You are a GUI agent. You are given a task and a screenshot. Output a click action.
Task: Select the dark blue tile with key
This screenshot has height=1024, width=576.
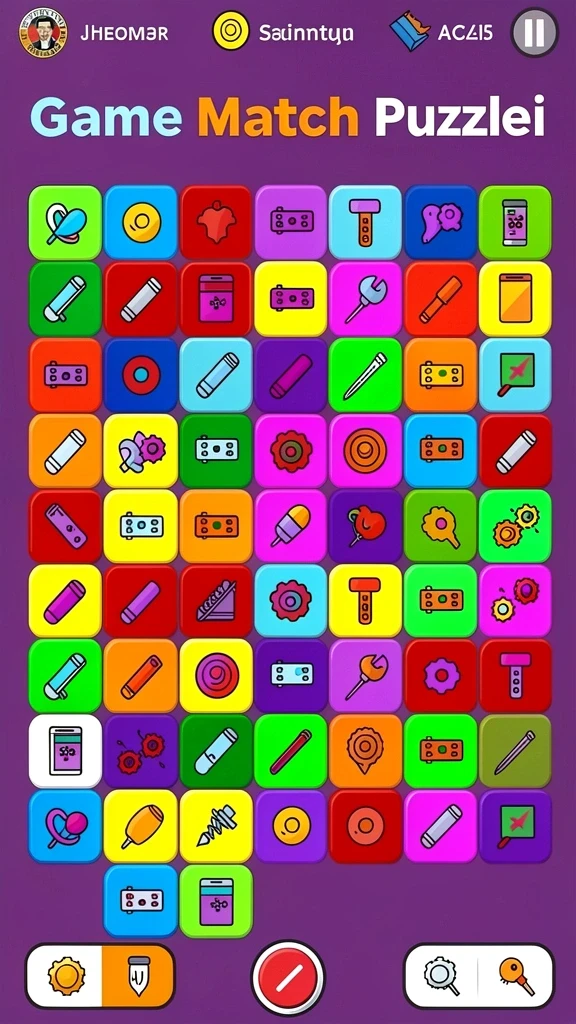click(441, 222)
